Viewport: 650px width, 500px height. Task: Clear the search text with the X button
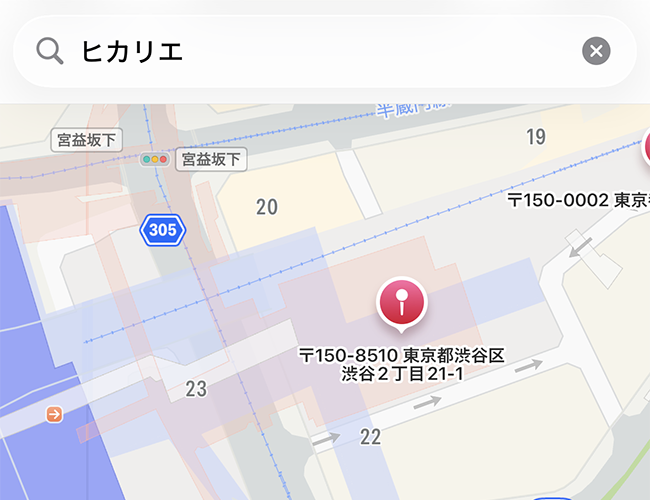pos(596,50)
